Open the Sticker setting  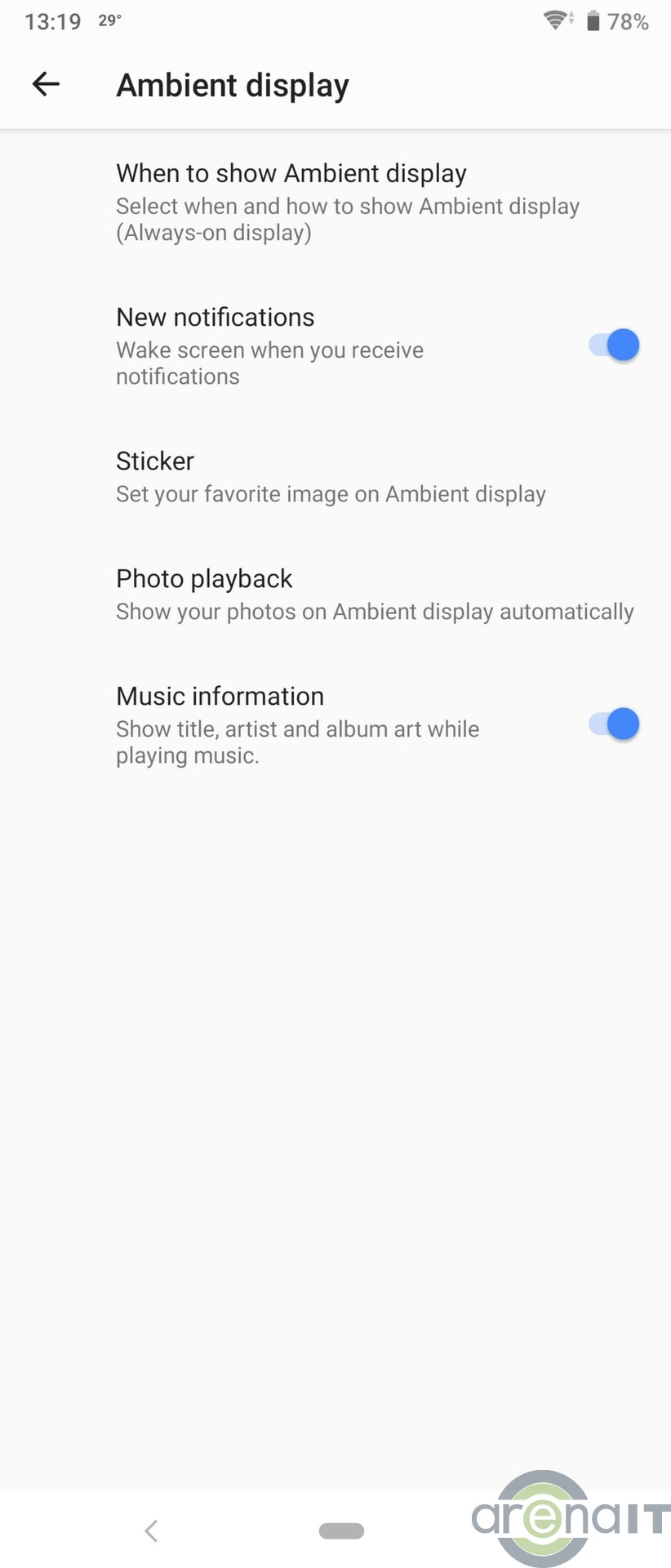(331, 477)
